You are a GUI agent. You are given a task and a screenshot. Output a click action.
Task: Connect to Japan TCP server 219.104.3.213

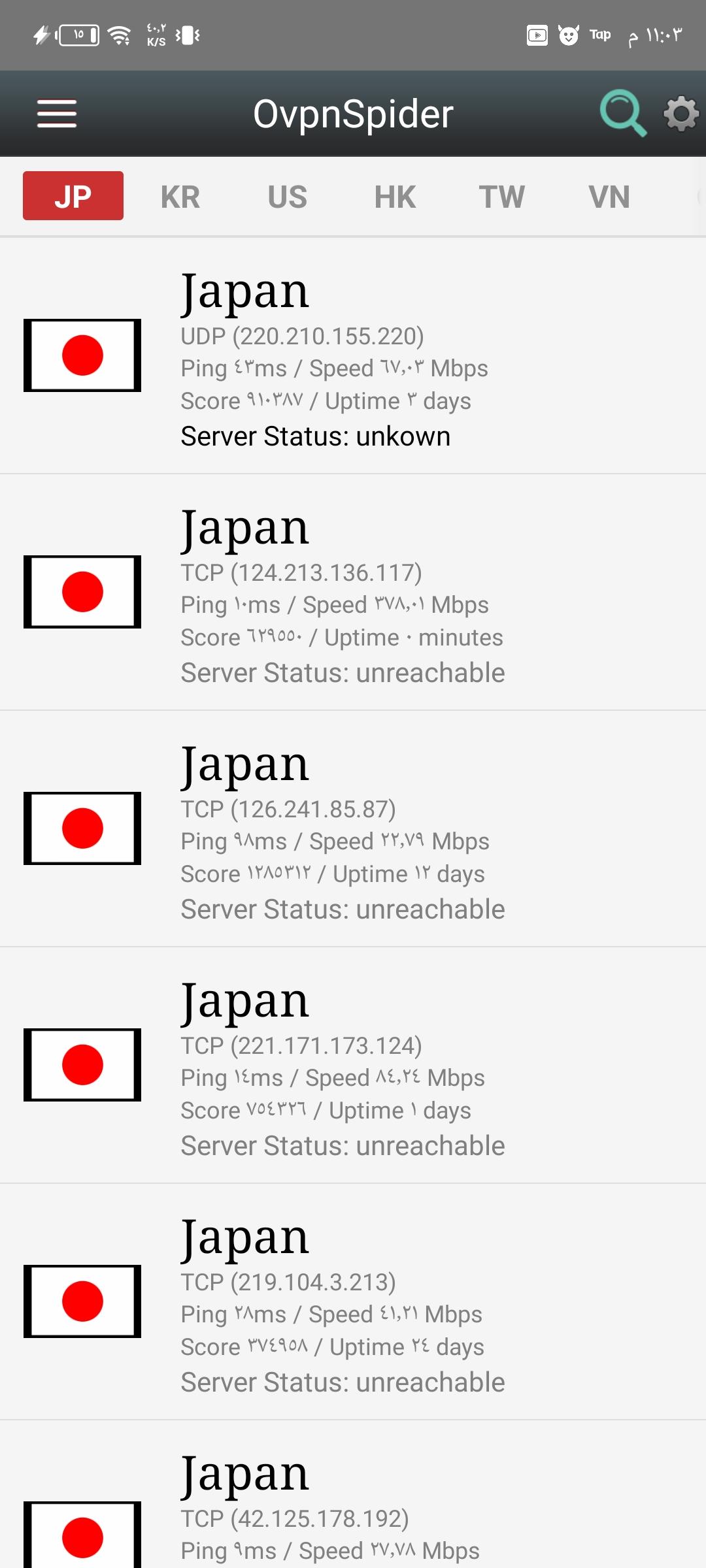353,1302
